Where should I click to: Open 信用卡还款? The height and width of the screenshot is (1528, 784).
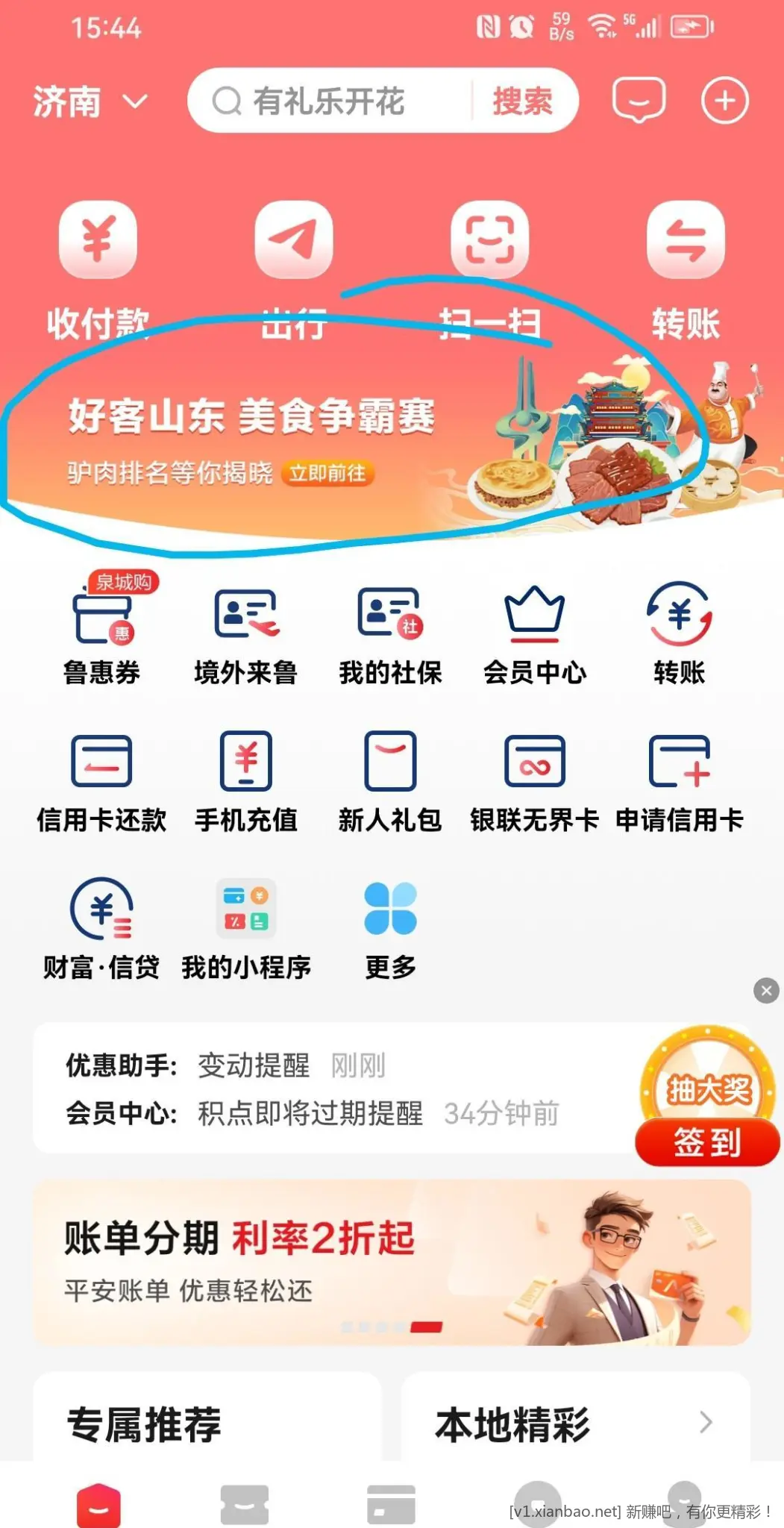tap(101, 780)
